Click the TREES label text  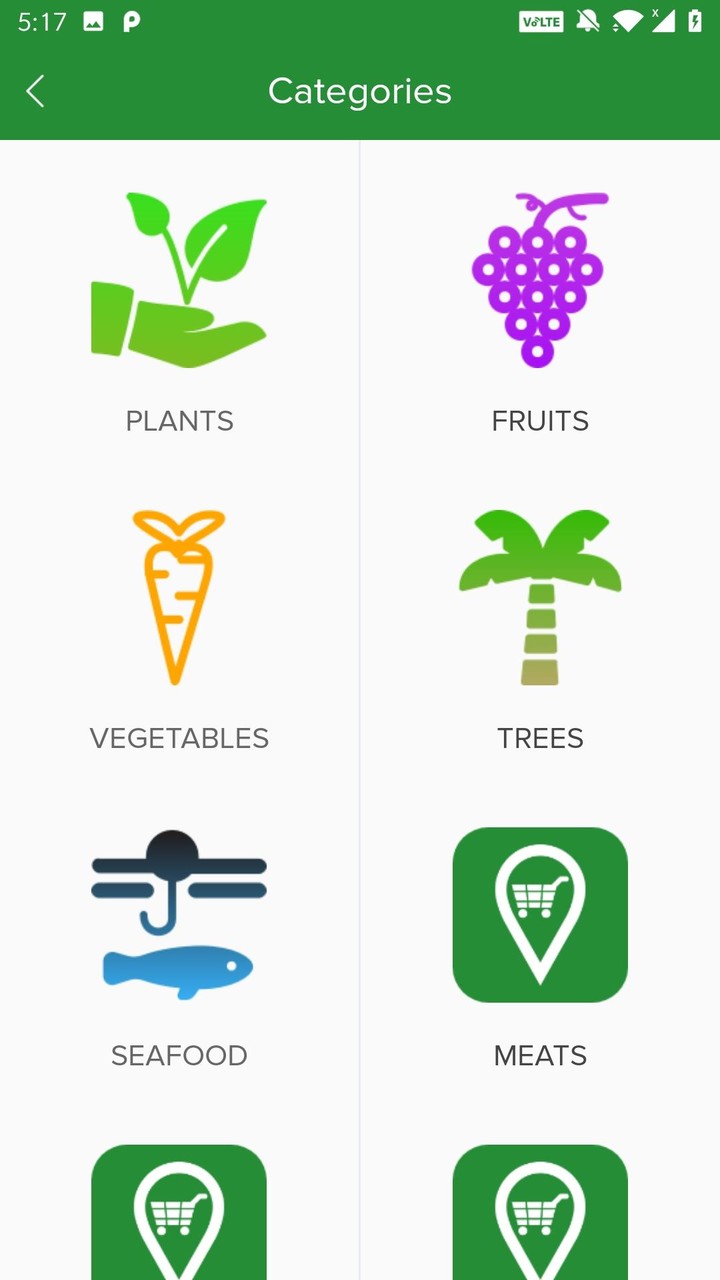(x=540, y=738)
